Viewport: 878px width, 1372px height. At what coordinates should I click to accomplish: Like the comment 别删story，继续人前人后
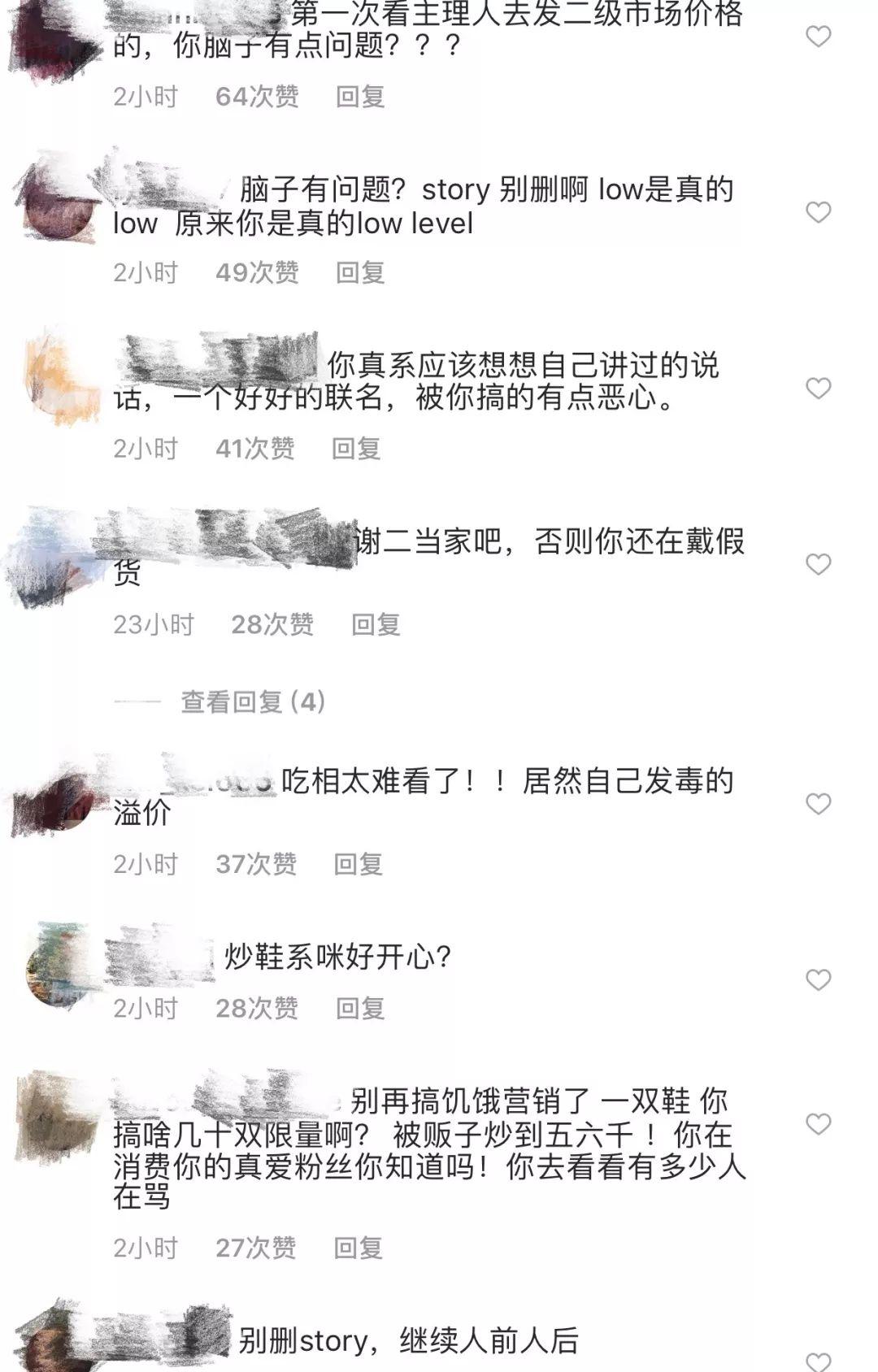(x=818, y=1361)
